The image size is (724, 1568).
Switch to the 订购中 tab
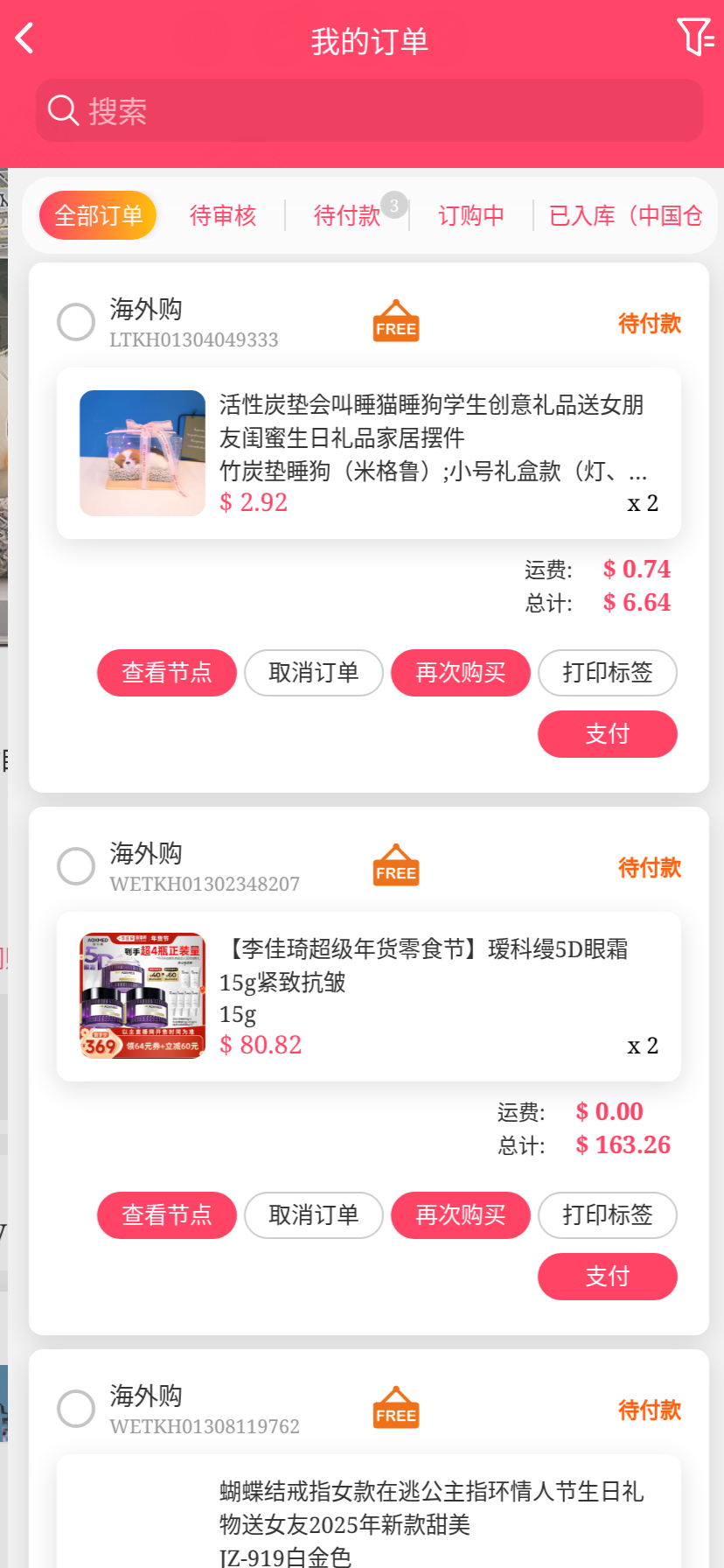(x=471, y=215)
